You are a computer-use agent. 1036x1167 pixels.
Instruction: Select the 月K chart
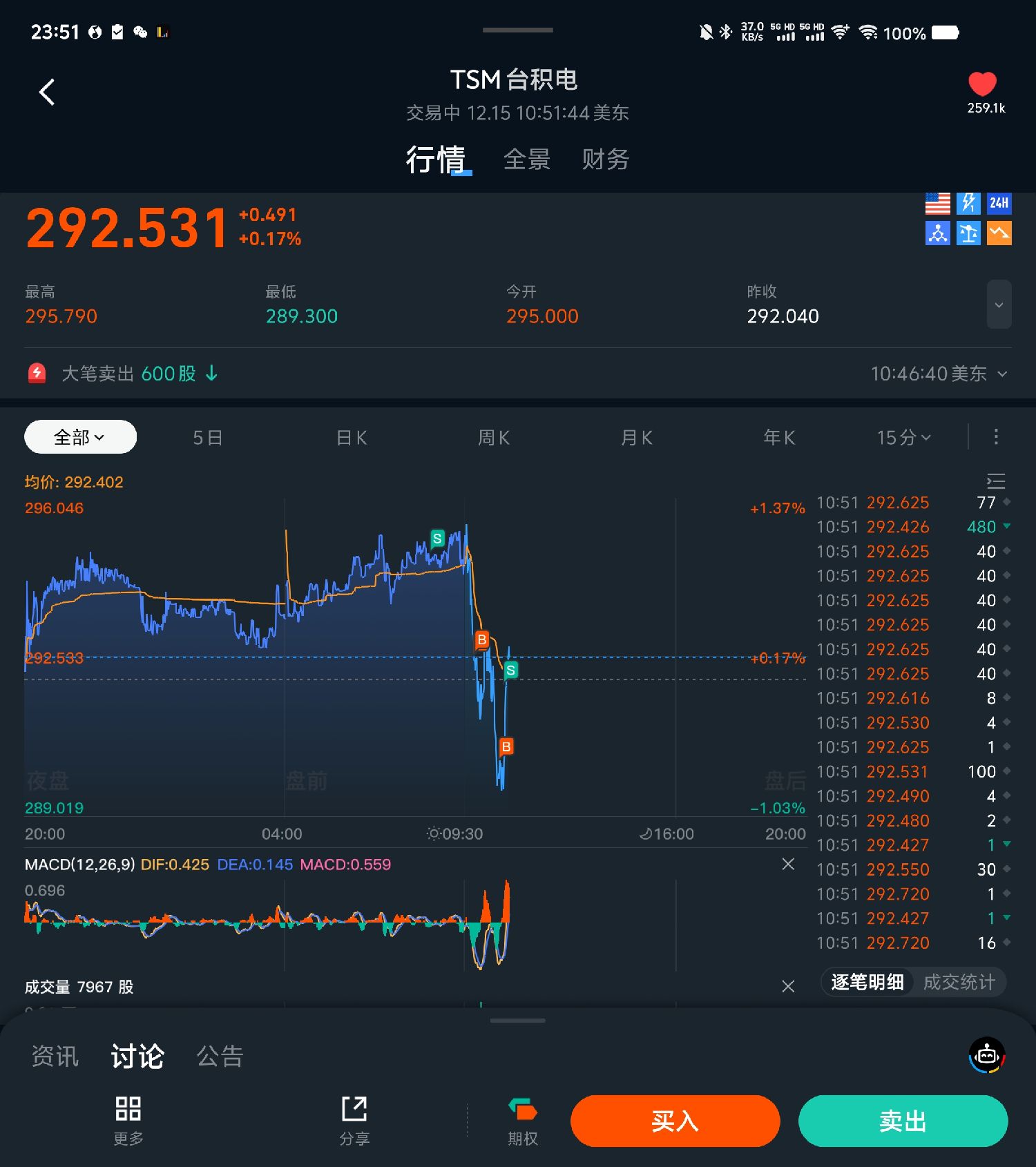pos(636,437)
